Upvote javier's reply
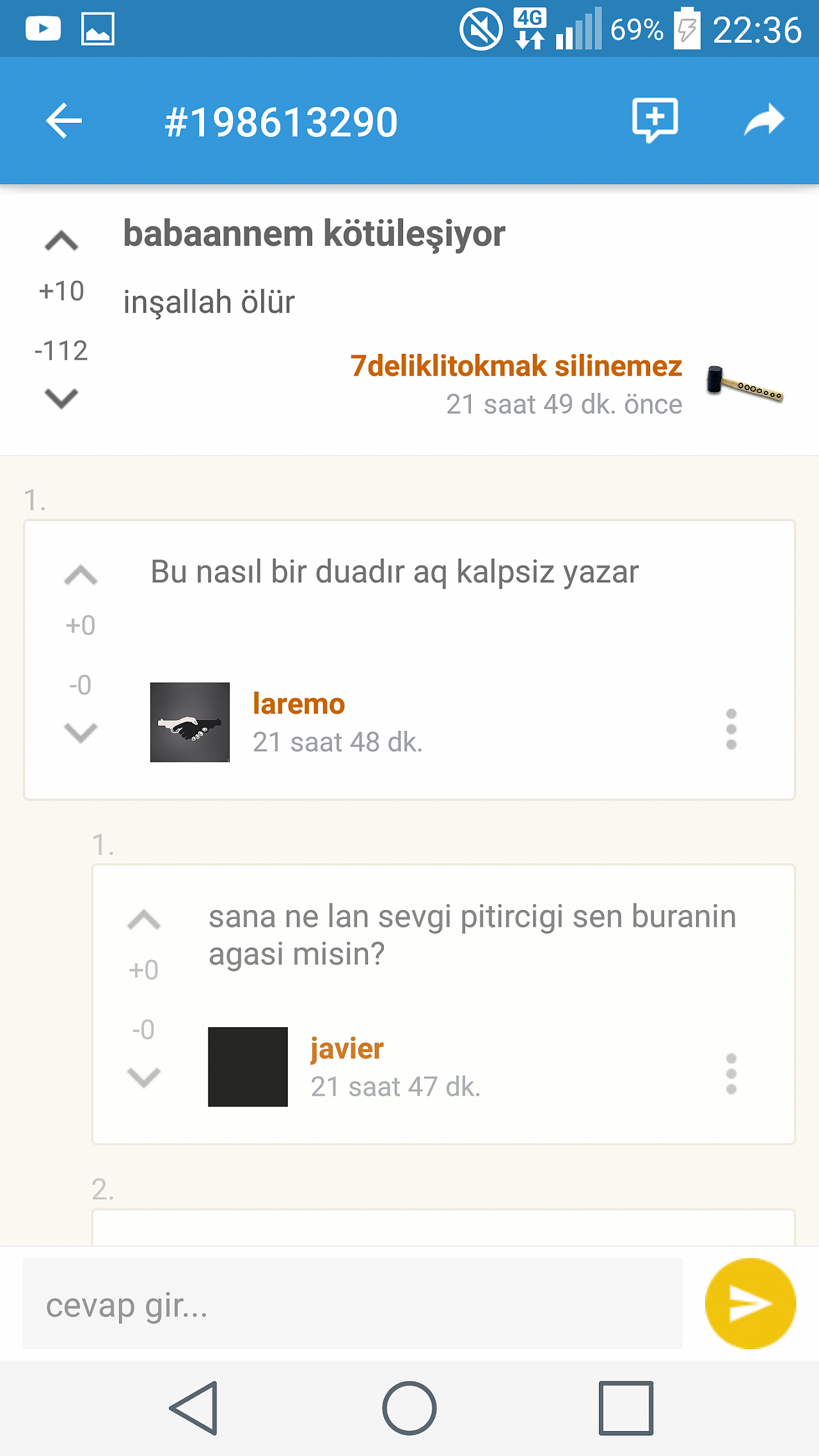The image size is (819, 1456). click(x=144, y=920)
